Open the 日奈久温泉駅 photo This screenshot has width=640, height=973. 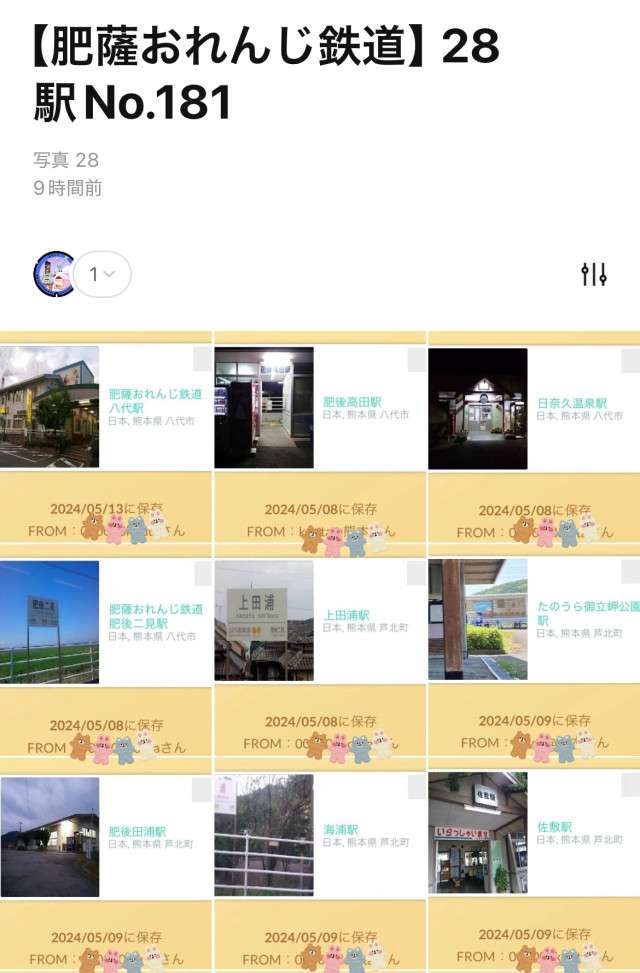click(478, 407)
